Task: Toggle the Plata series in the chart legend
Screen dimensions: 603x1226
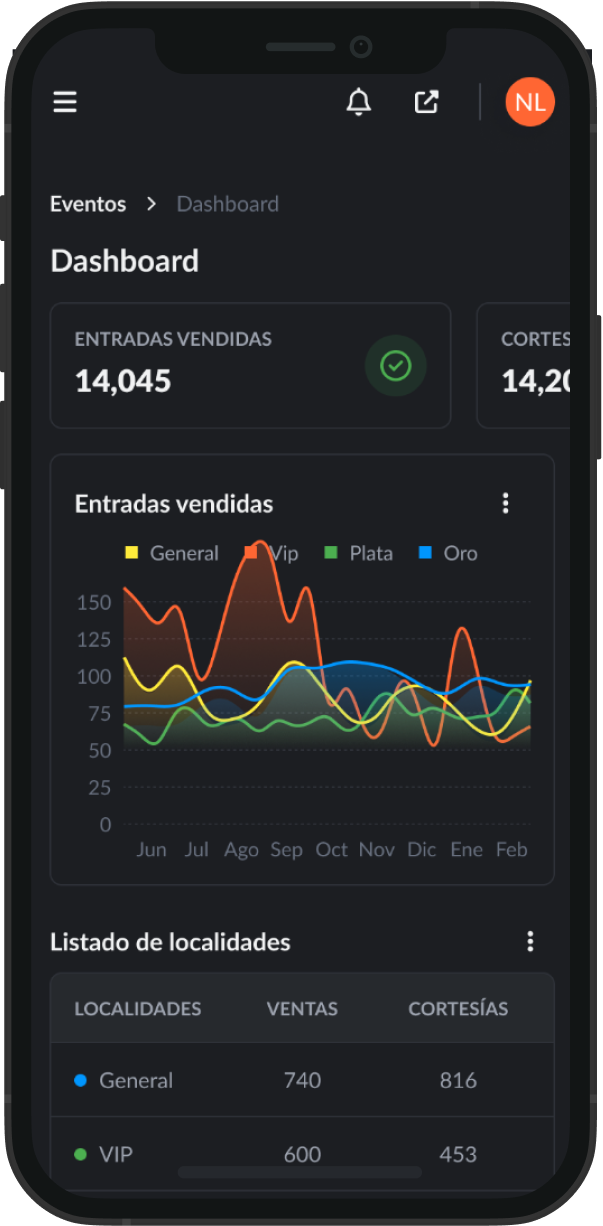Action: tap(359, 553)
